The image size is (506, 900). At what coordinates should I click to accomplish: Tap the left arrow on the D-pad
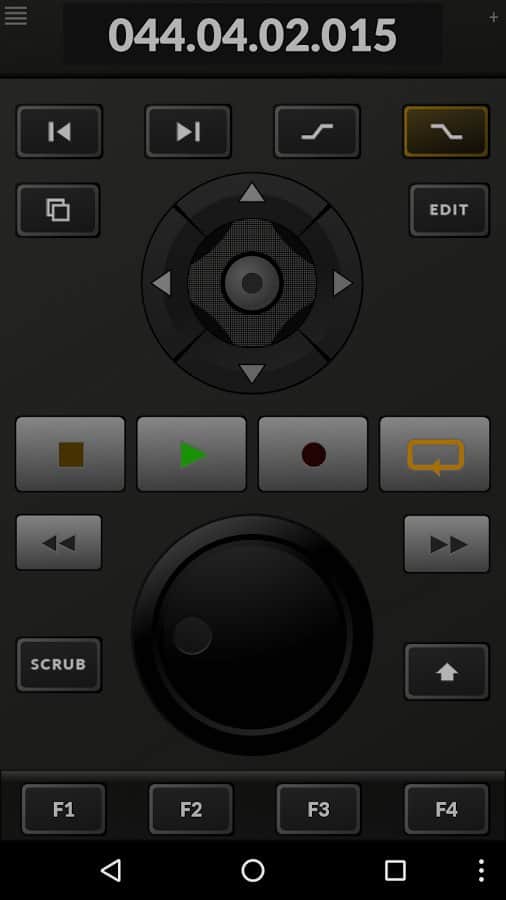pyautogui.click(x=161, y=284)
